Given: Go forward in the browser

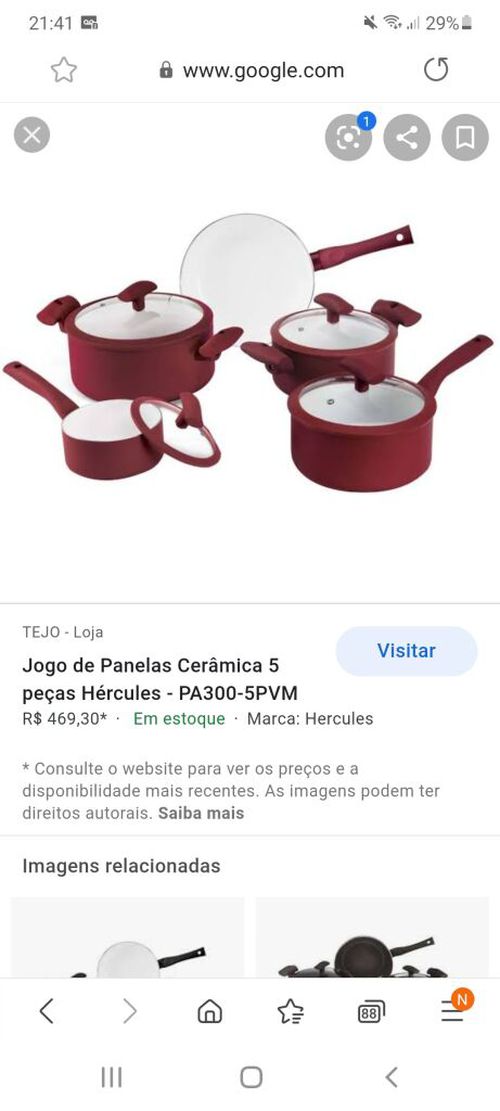Looking at the screenshot, I should 130,1011.
